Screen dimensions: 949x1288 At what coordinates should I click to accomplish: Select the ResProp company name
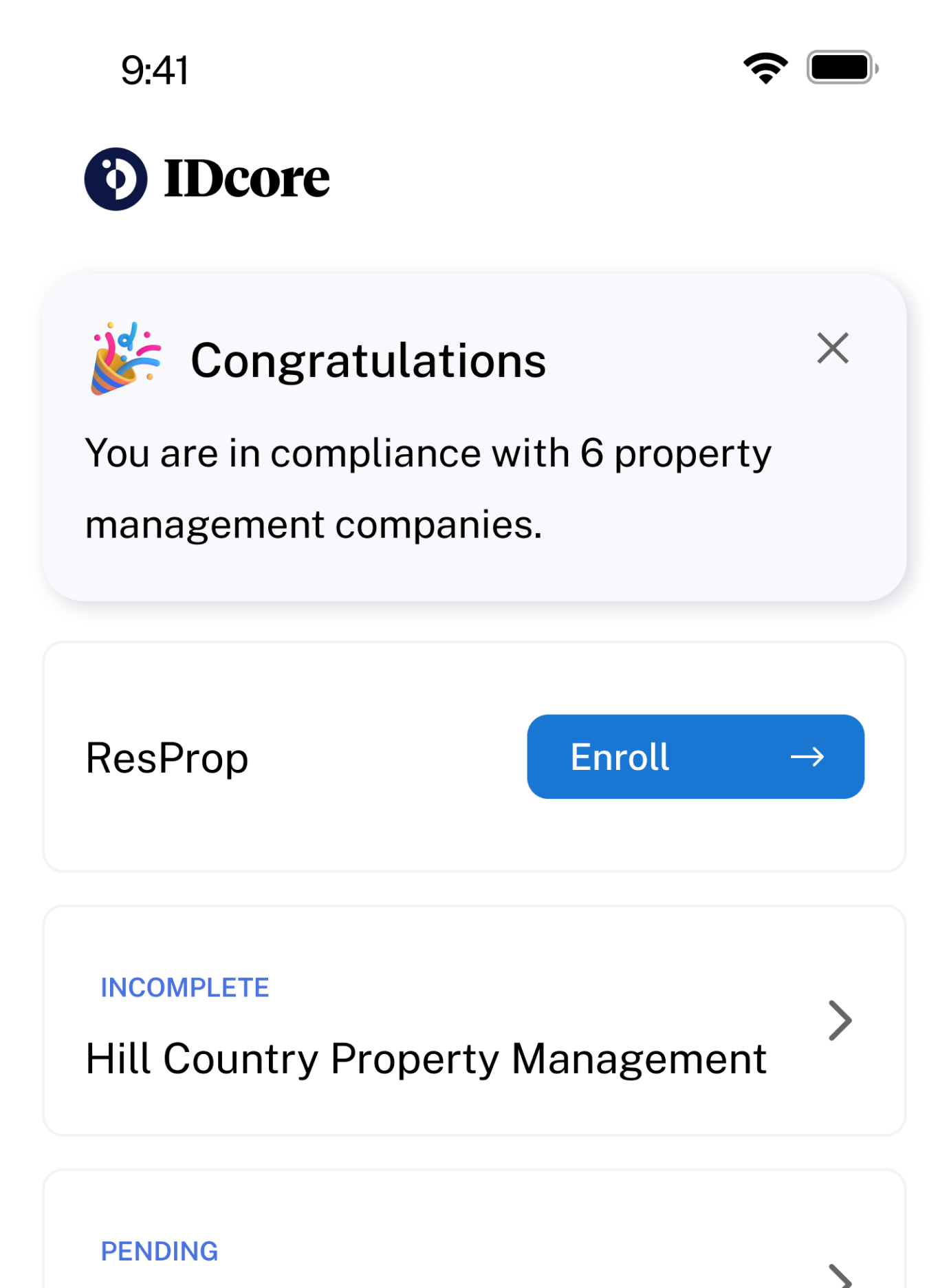point(166,758)
